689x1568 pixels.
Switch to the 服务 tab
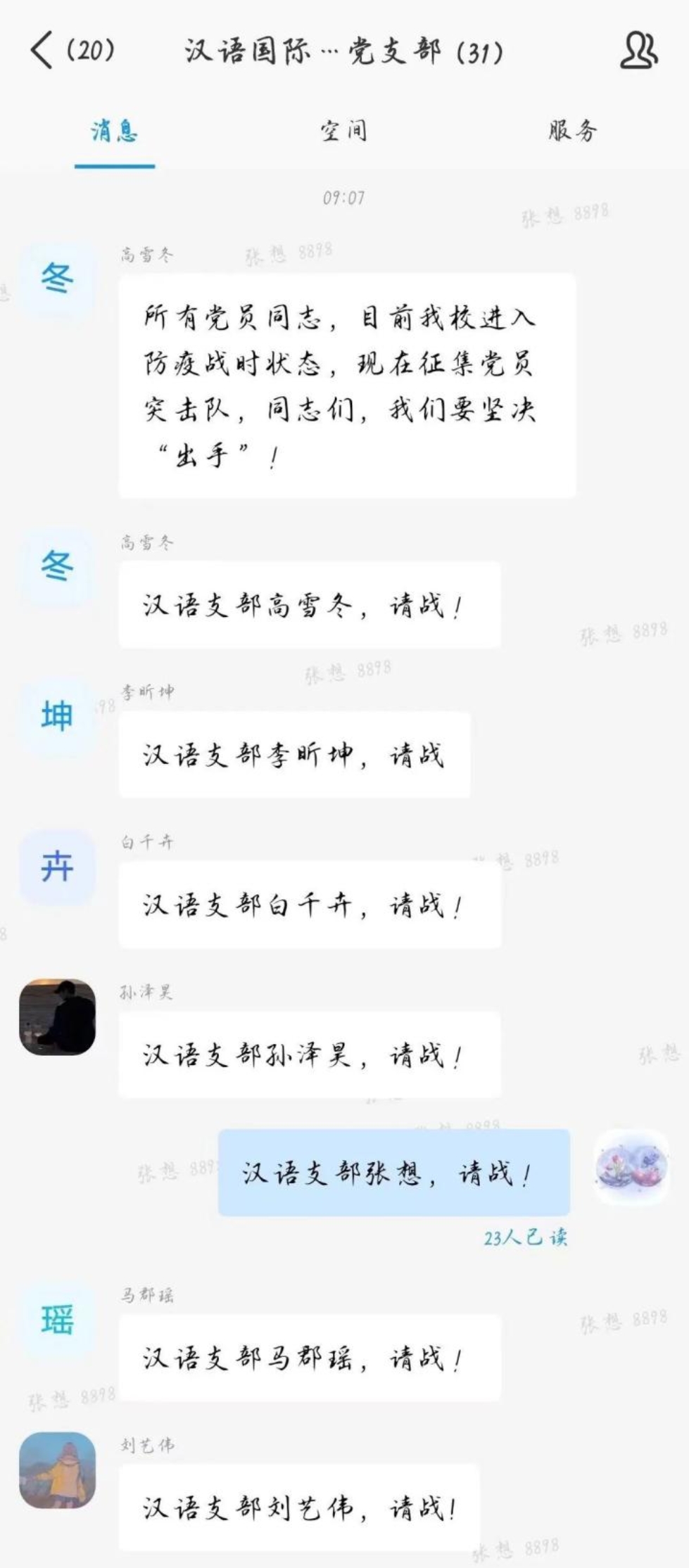click(572, 132)
